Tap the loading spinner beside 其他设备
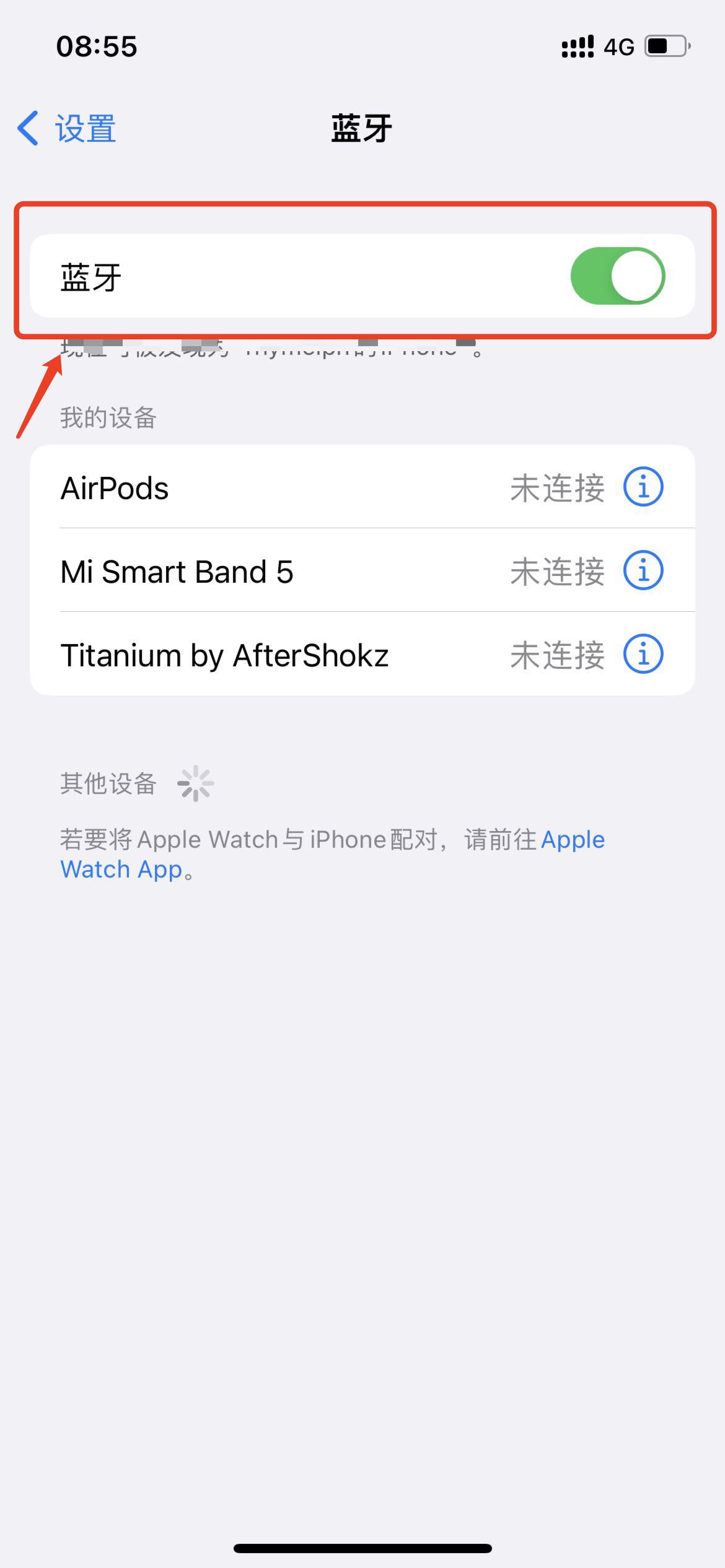The height and width of the screenshot is (1568, 725). [x=195, y=783]
